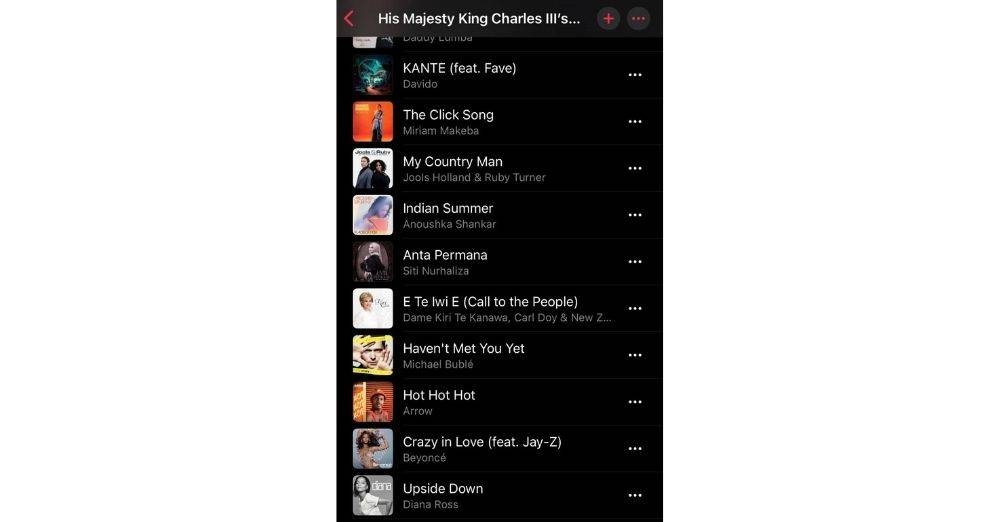Open more options for Anta Permana

(635, 262)
